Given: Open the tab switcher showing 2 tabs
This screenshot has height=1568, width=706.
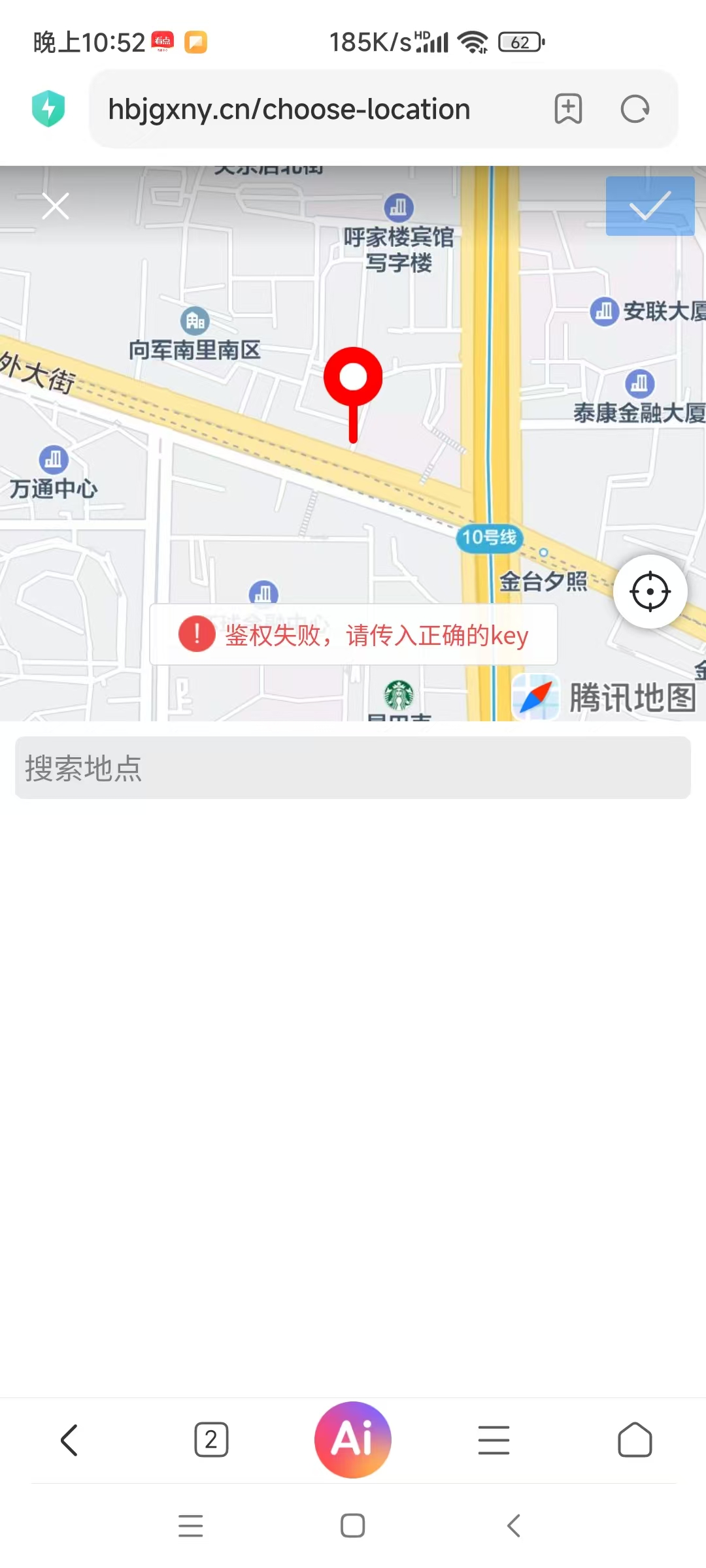Looking at the screenshot, I should tap(211, 1440).
